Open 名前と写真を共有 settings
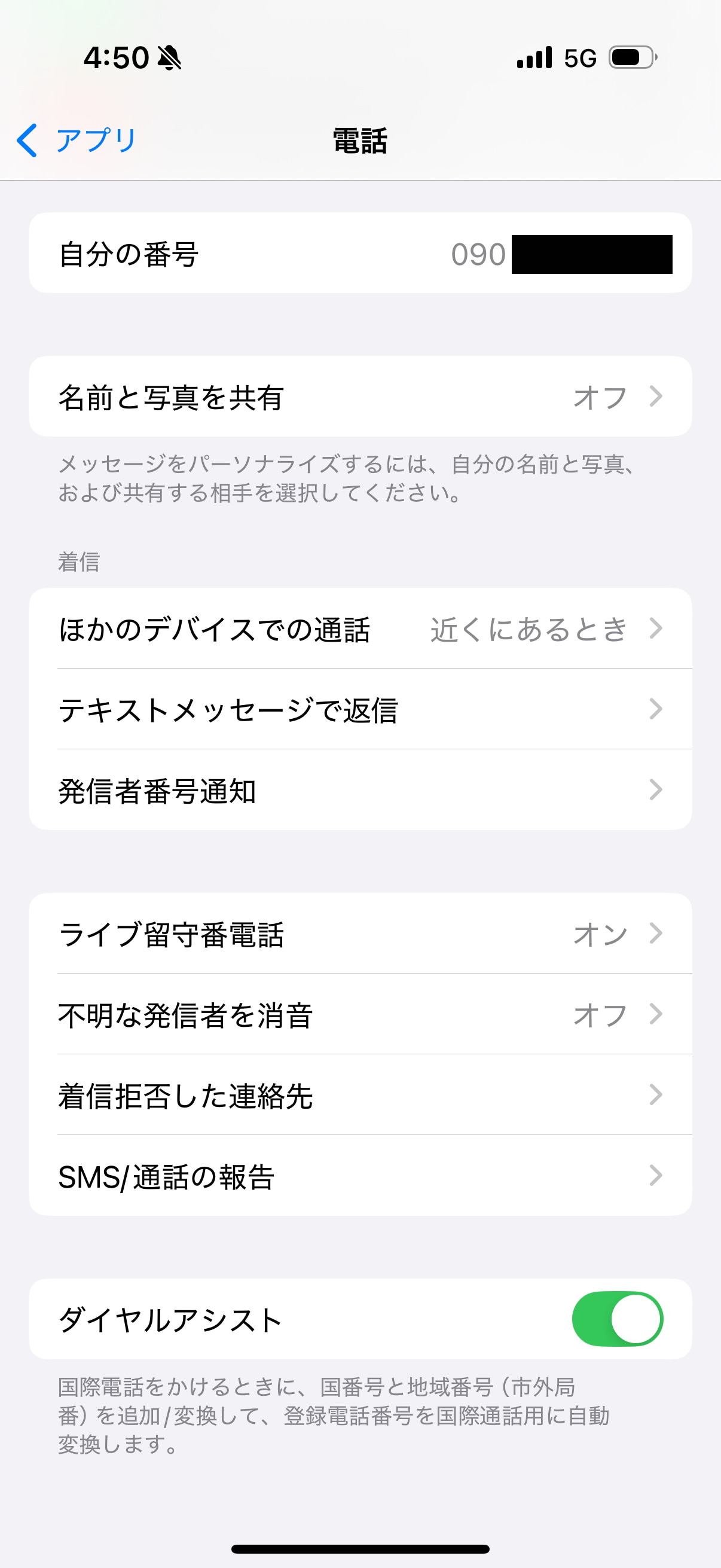 point(360,396)
